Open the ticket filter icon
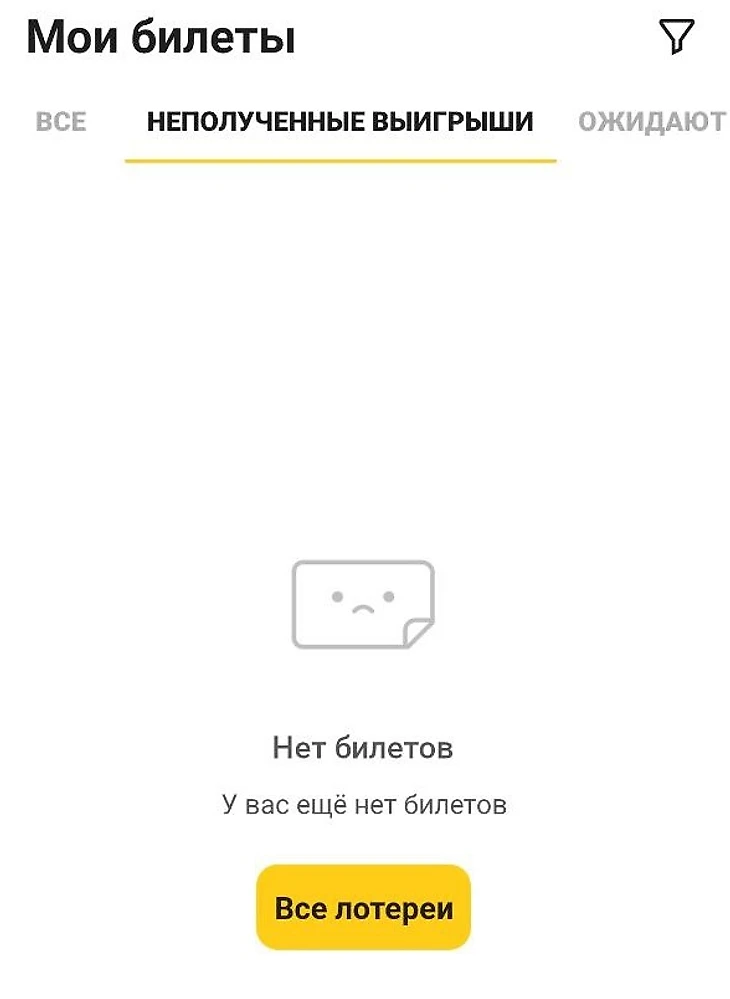Screen dimensions: 730x999 pyautogui.click(x=676, y=37)
